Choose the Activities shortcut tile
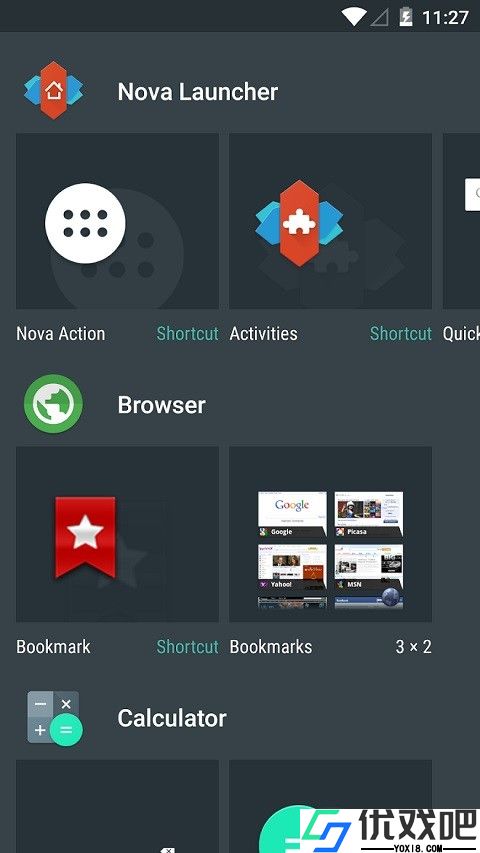The width and height of the screenshot is (480, 853). tap(330, 221)
